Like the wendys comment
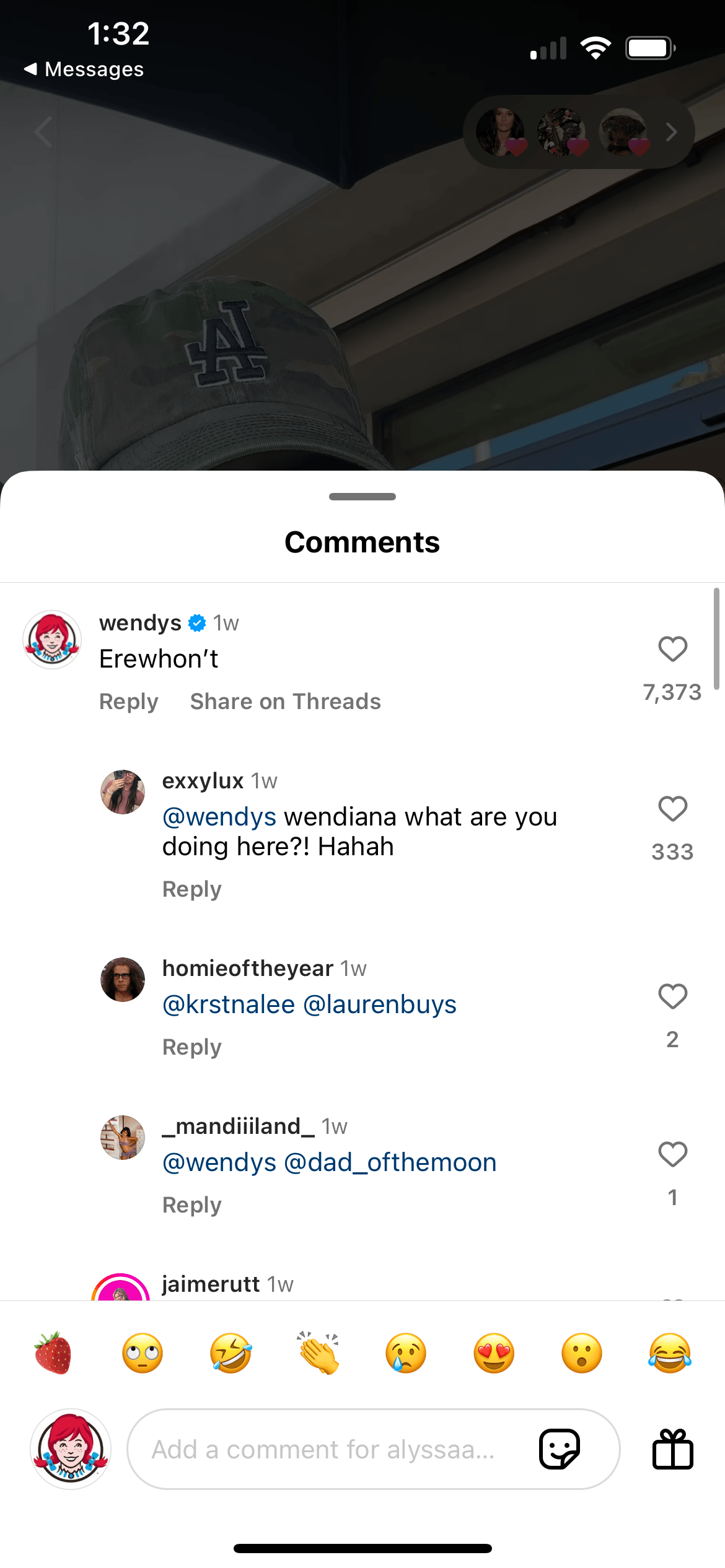Viewport: 725px width, 1568px height. tap(672, 649)
